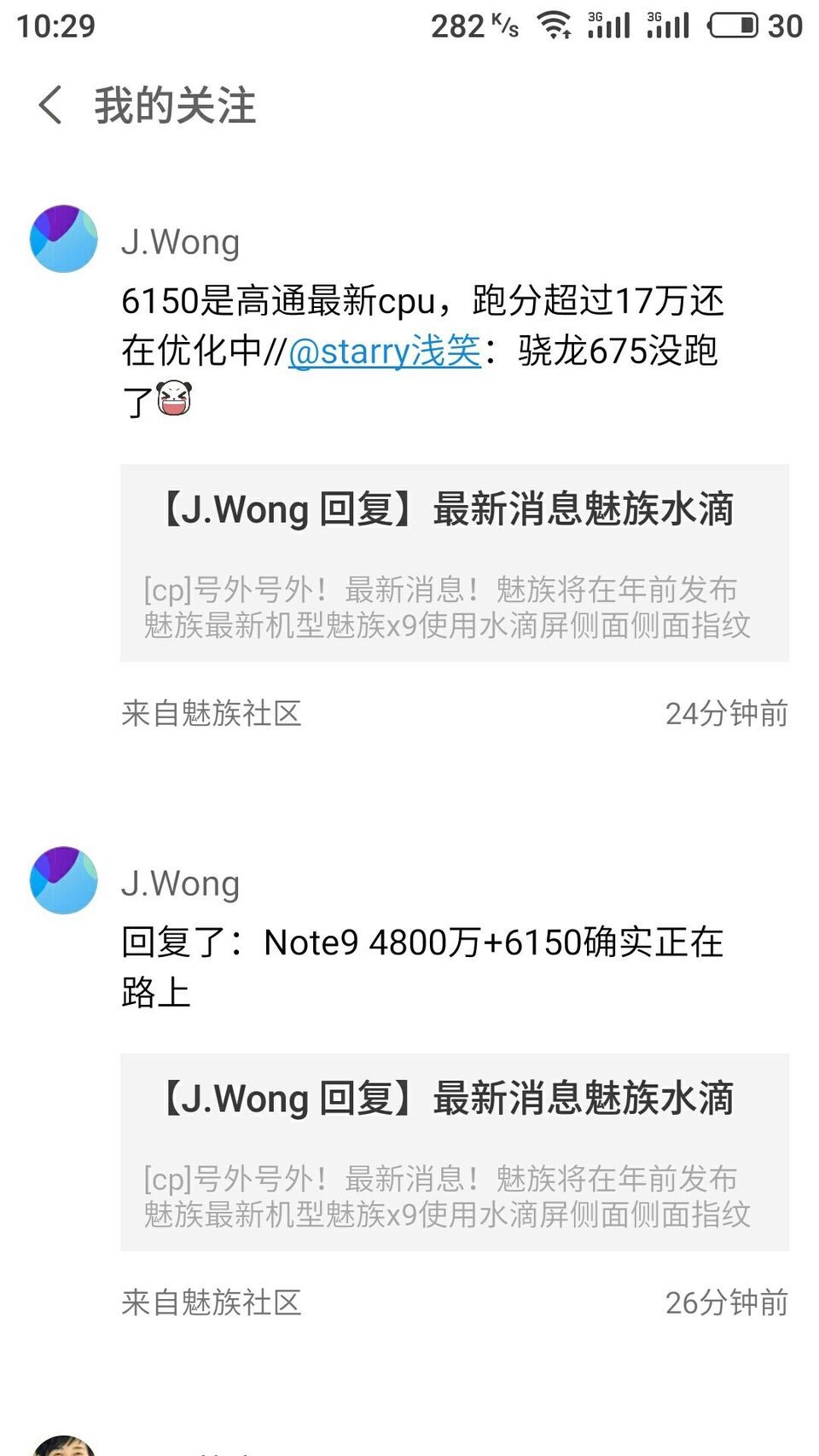Image resolution: width=819 pixels, height=1456 pixels.
Task: Tap the 我的关注 page title
Action: pyautogui.click(x=174, y=106)
